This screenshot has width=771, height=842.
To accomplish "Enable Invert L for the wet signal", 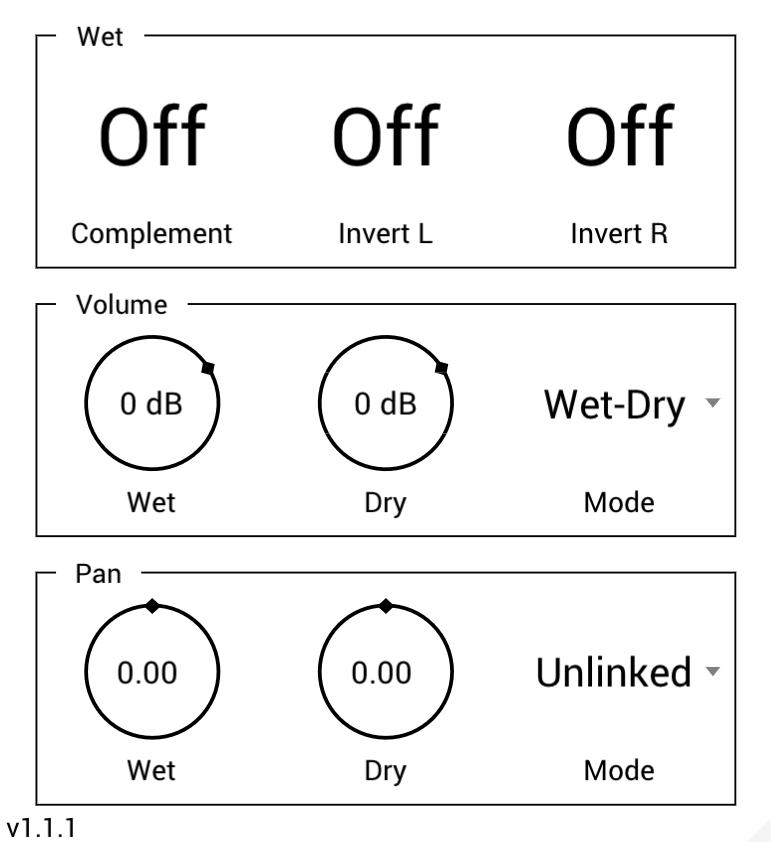I will (x=385, y=139).
